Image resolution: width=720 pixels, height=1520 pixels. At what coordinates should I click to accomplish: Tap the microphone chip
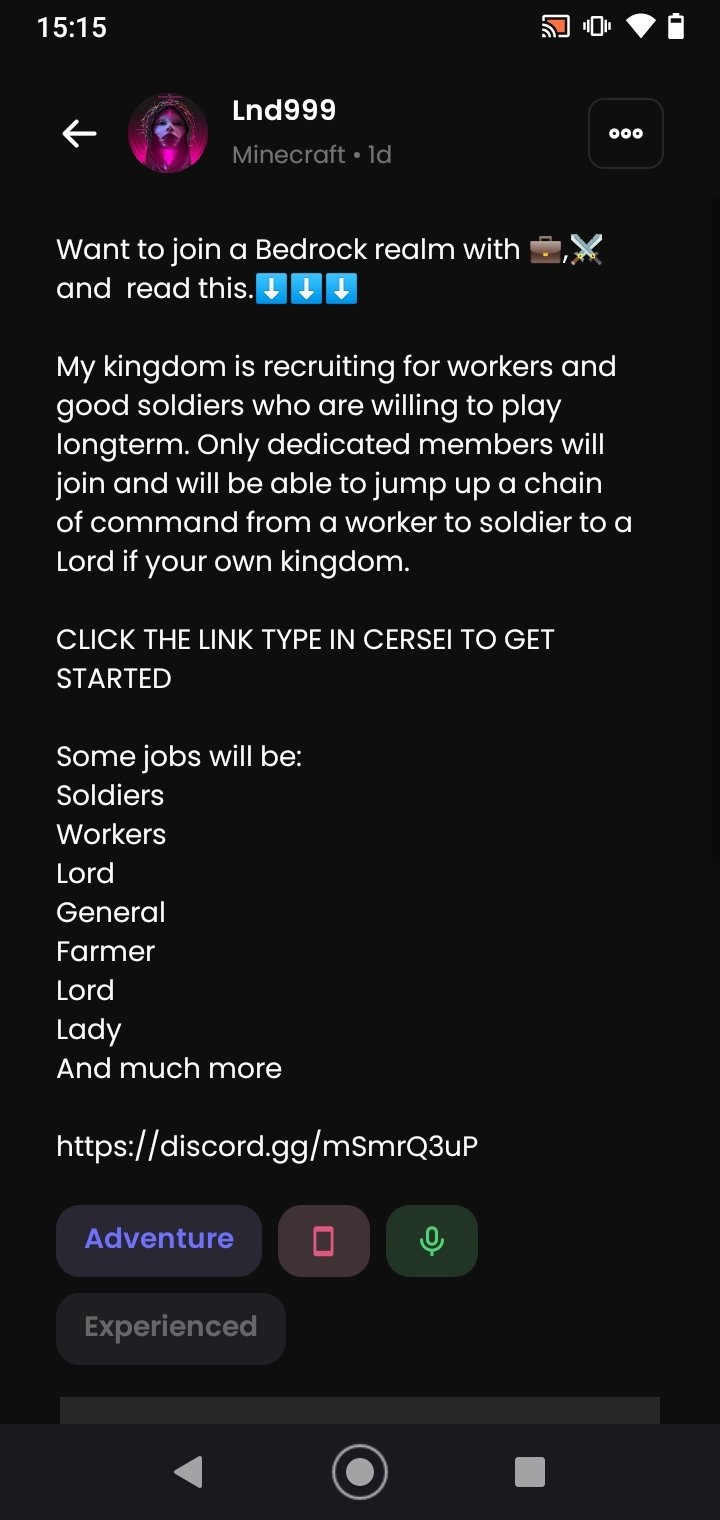click(x=432, y=1240)
